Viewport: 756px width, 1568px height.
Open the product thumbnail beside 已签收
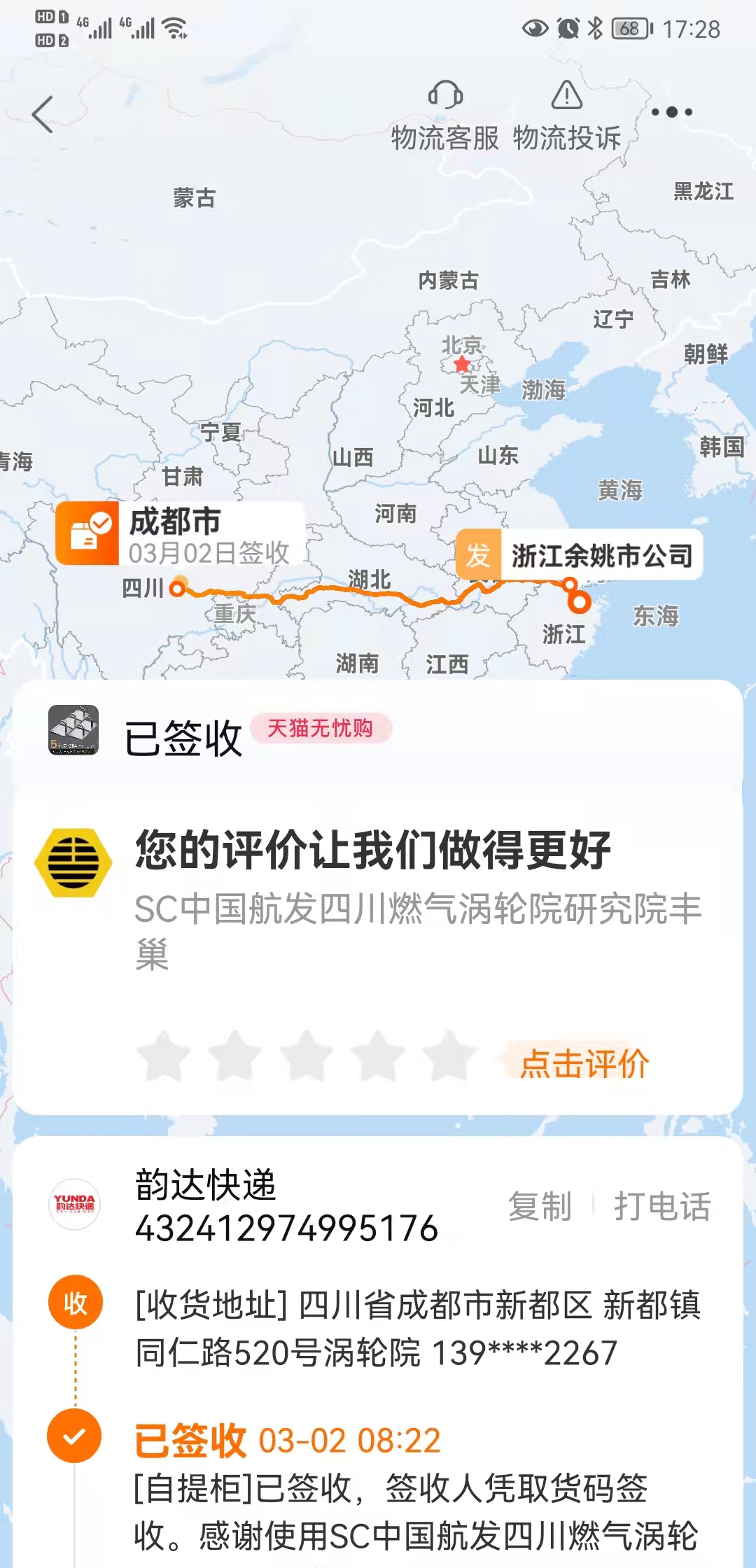(73, 730)
